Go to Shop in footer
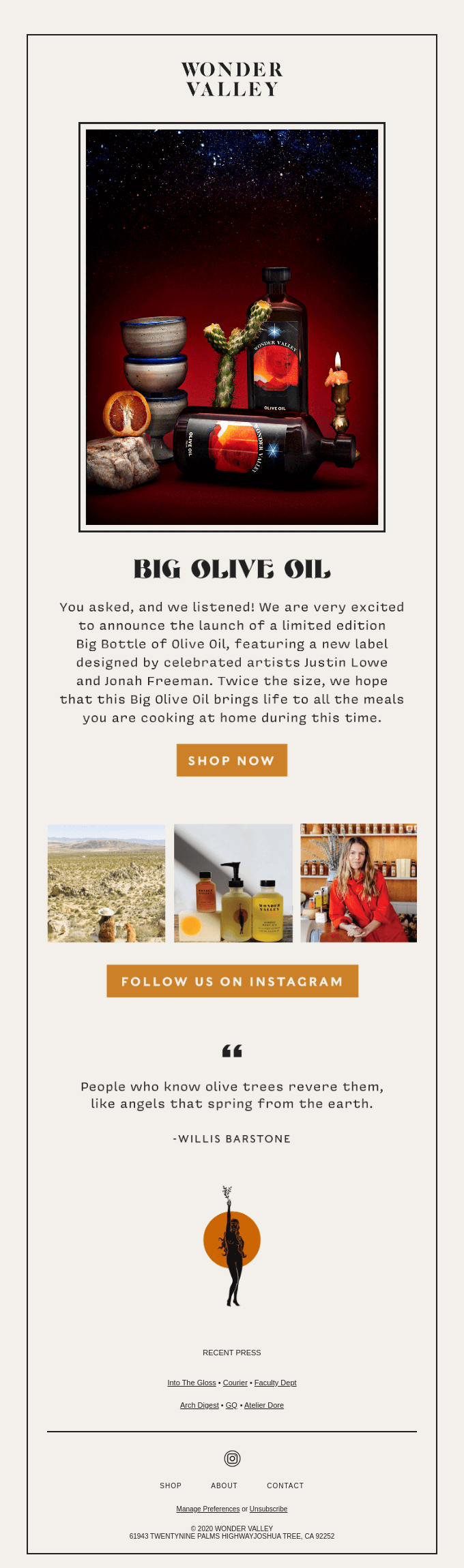This screenshot has height=1568, width=464. pyautogui.click(x=171, y=1486)
